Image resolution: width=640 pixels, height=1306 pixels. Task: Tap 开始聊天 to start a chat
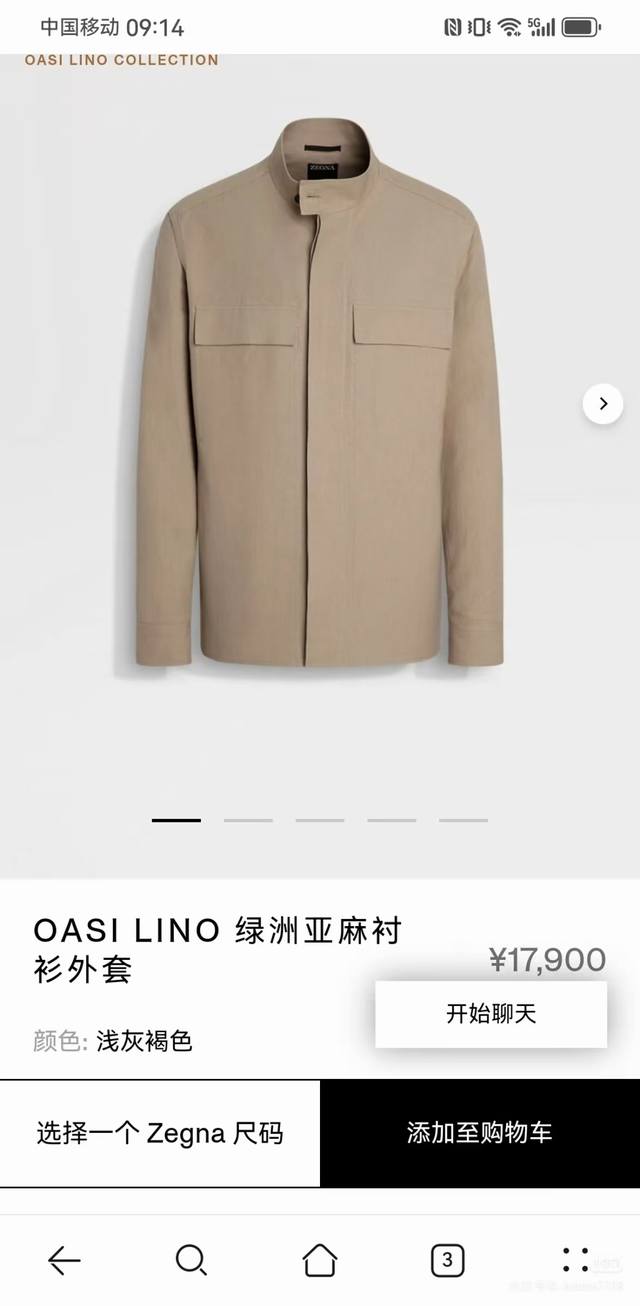click(491, 1014)
